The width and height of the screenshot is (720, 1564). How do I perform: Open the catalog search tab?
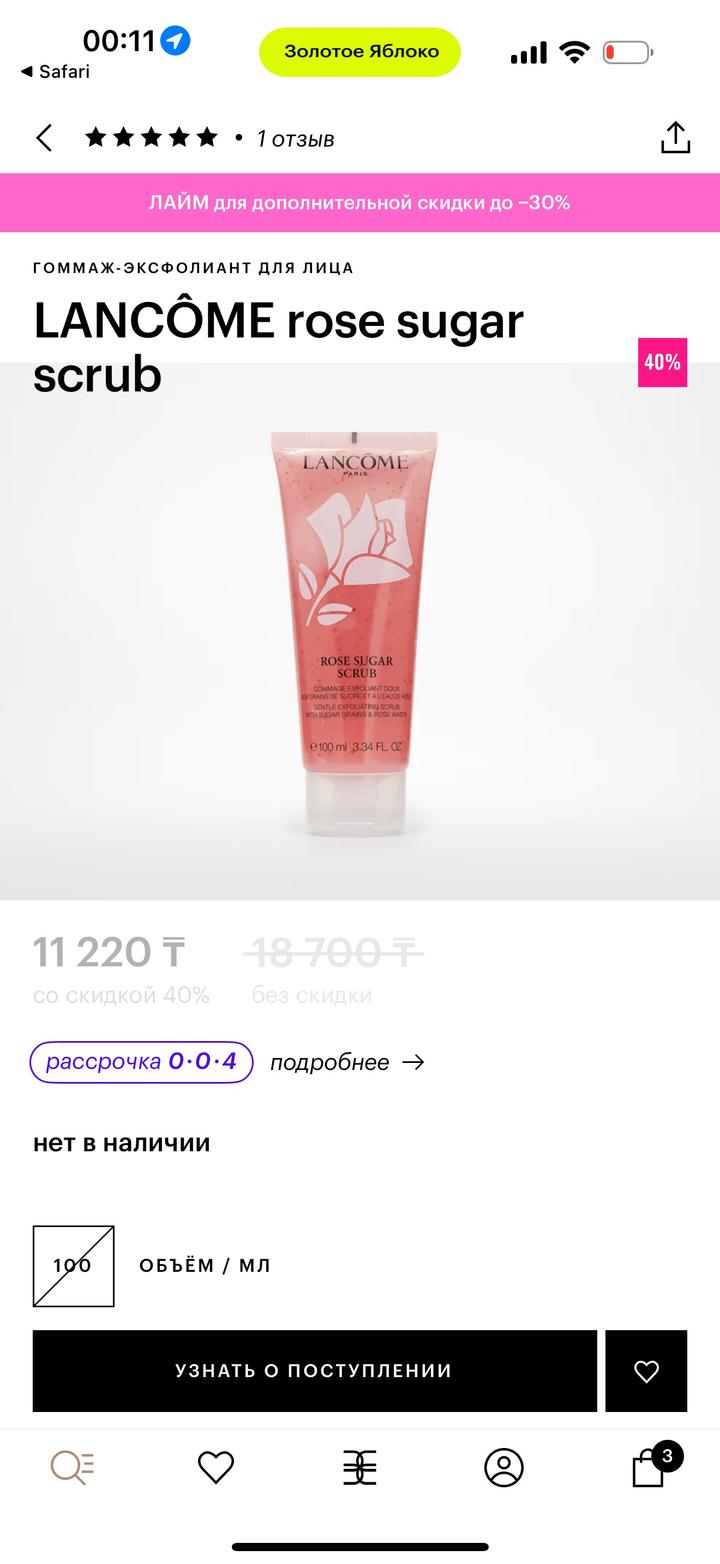coord(72,1467)
